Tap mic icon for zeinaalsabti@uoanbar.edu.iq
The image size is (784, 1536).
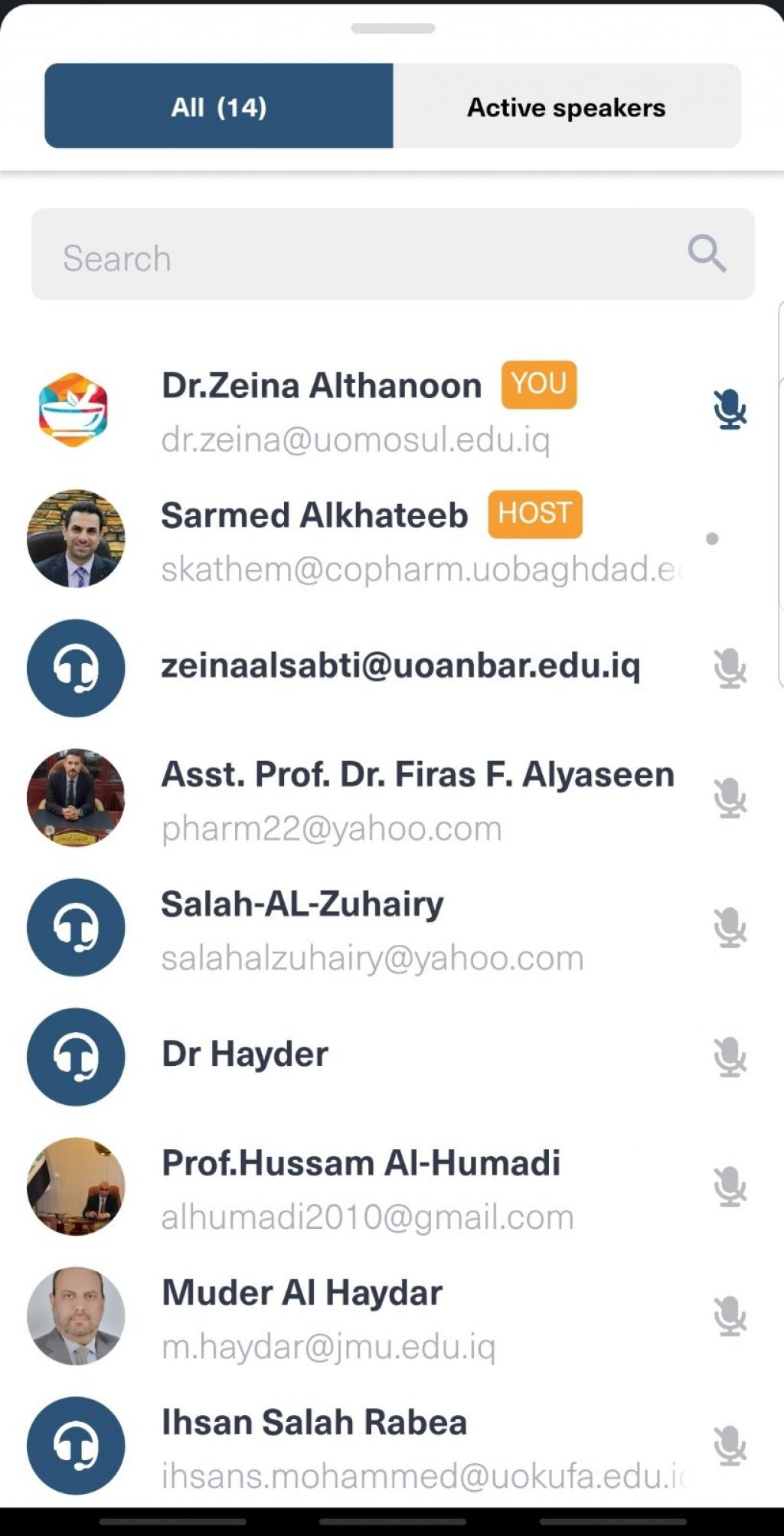(729, 668)
